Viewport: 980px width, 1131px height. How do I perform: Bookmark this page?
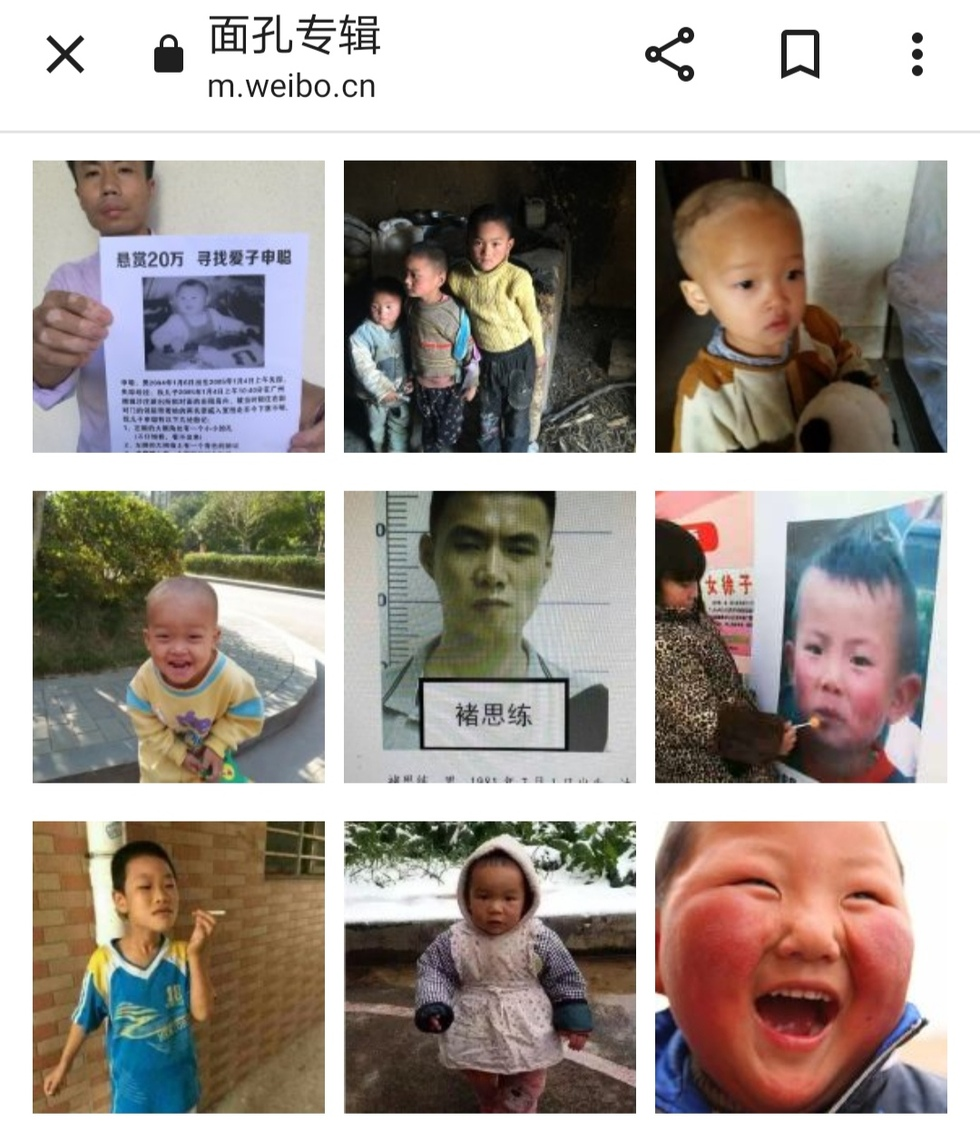coord(799,54)
